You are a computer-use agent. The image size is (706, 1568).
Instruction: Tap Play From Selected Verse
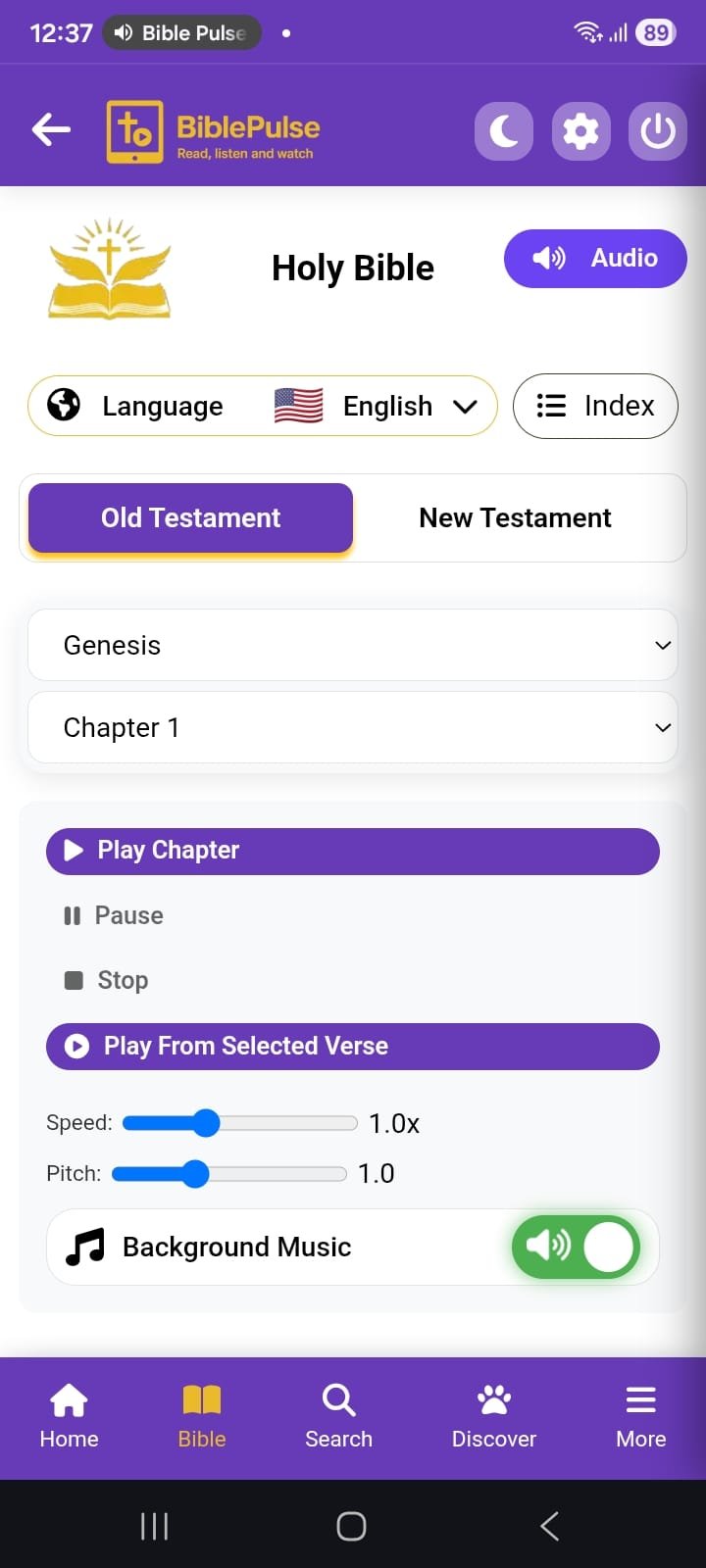pos(353,1046)
